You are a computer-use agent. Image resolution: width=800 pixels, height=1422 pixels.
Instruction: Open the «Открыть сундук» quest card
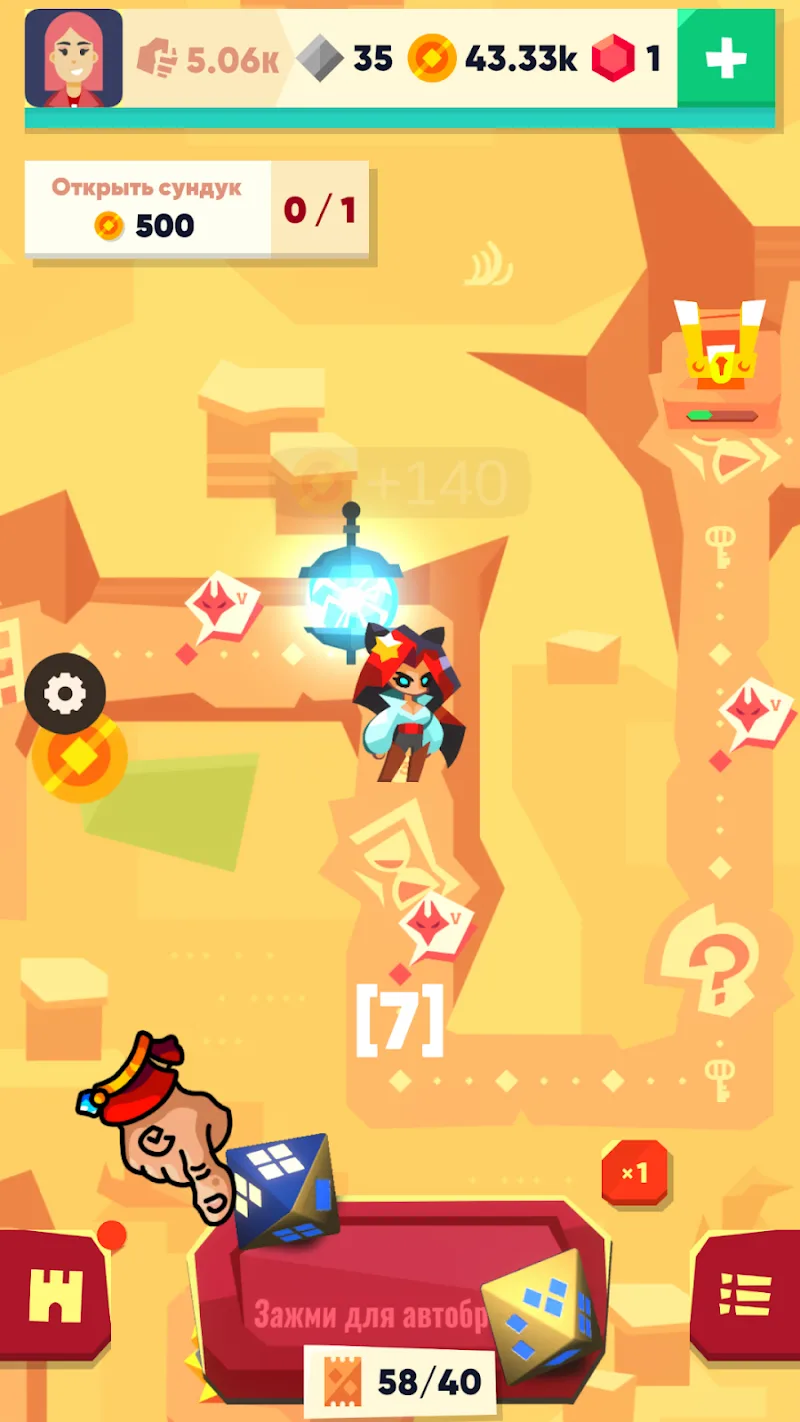pyautogui.click(x=196, y=210)
